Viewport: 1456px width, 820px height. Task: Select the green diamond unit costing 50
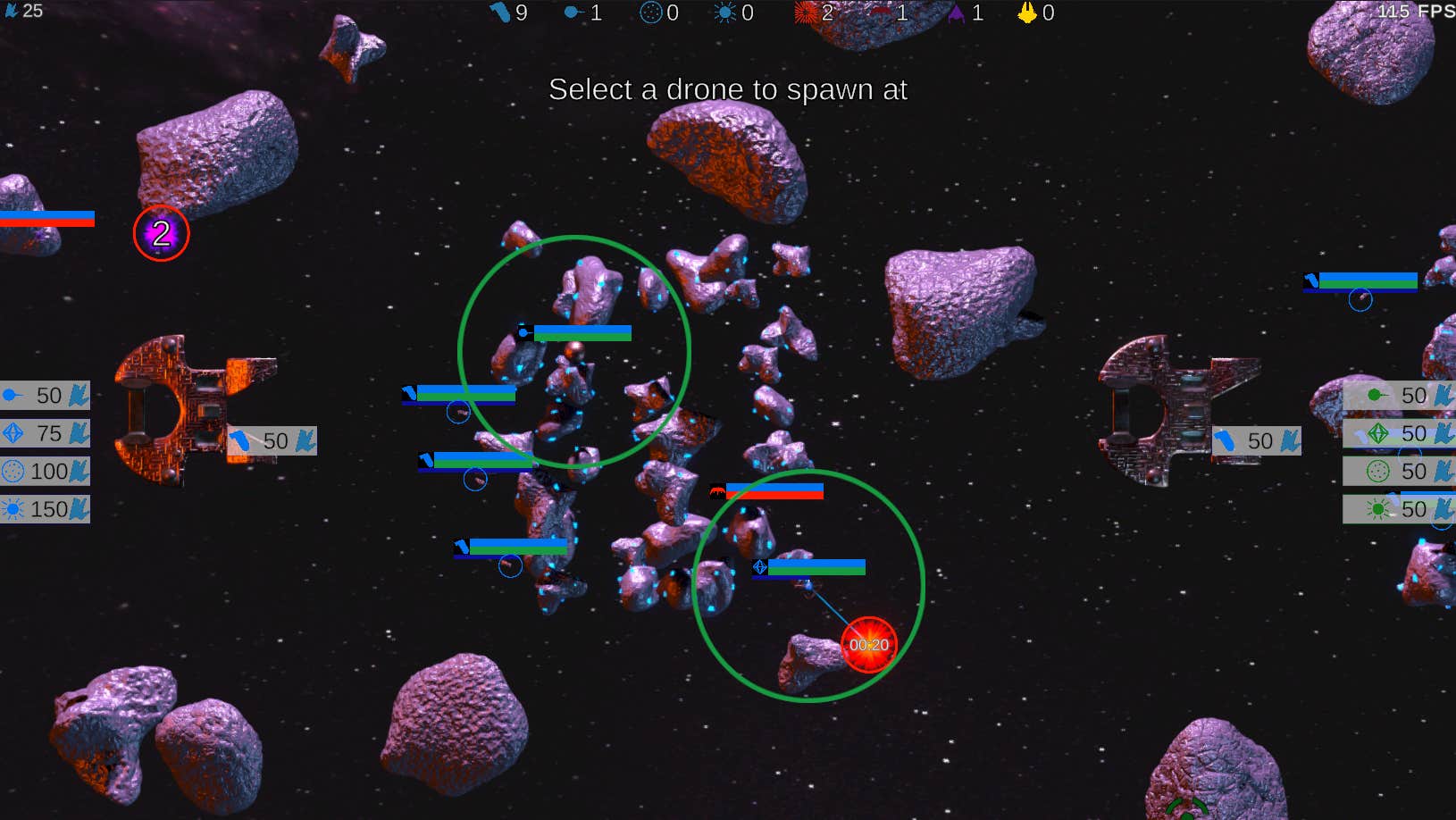click(1399, 433)
